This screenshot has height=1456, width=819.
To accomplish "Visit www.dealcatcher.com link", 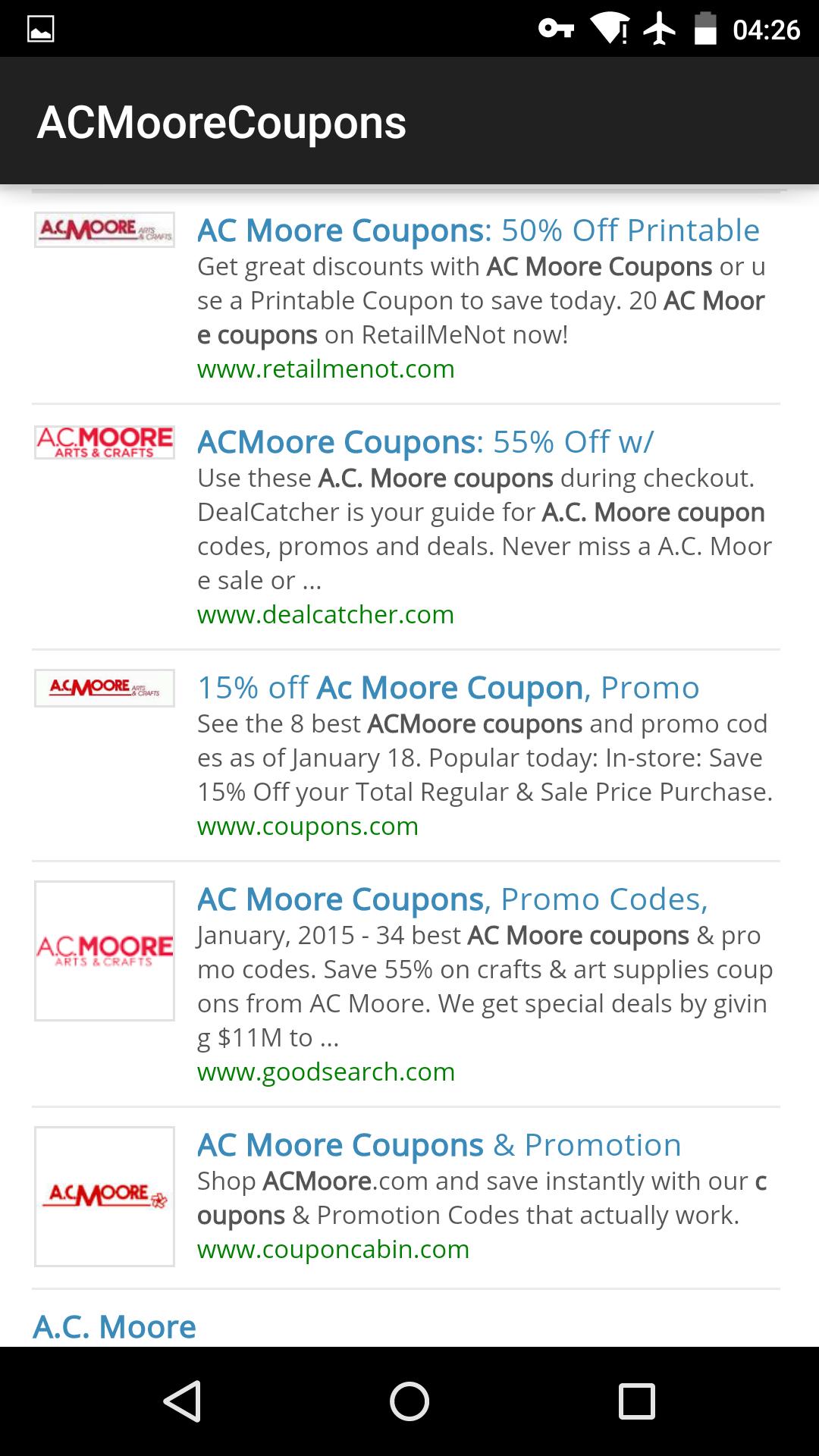I will tap(325, 614).
